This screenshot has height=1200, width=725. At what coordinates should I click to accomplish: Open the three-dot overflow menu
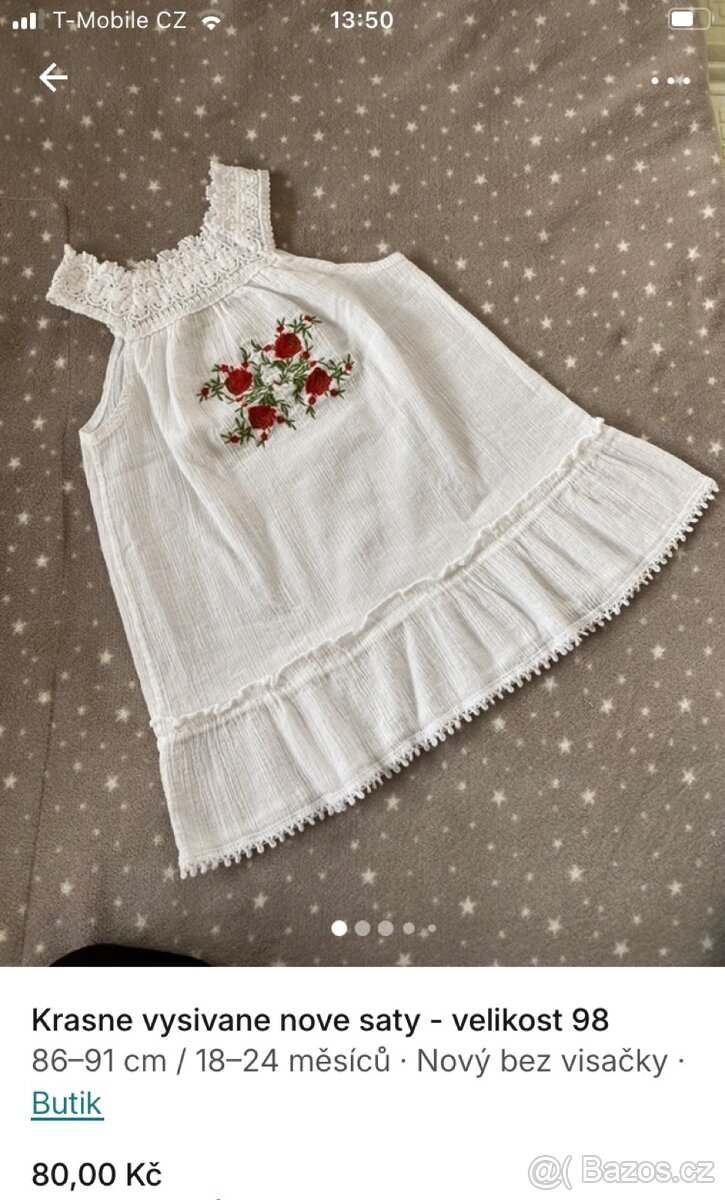(x=670, y=80)
